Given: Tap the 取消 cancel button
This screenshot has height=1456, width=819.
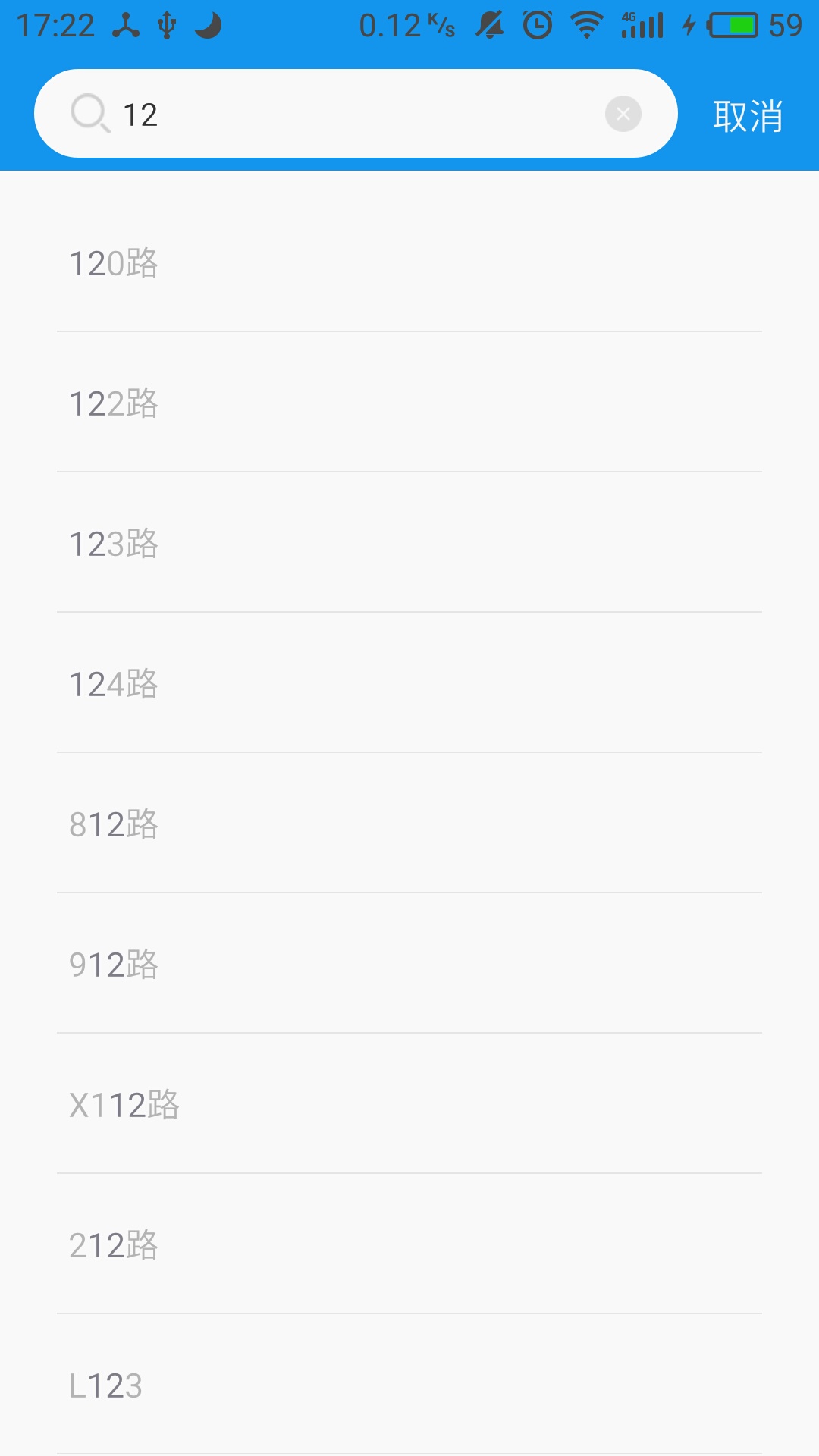Looking at the screenshot, I should tap(746, 115).
